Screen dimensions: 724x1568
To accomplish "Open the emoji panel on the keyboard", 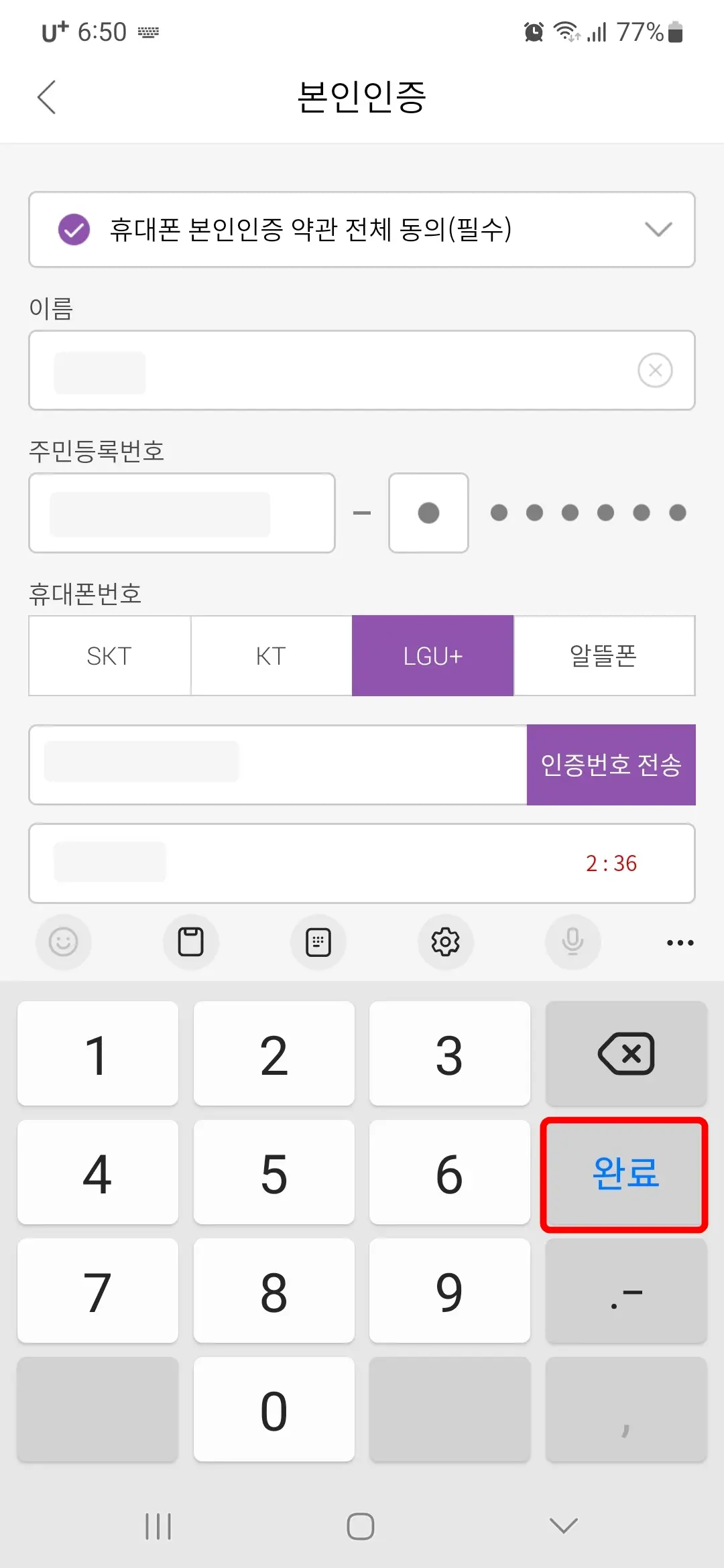I will pos(63,942).
